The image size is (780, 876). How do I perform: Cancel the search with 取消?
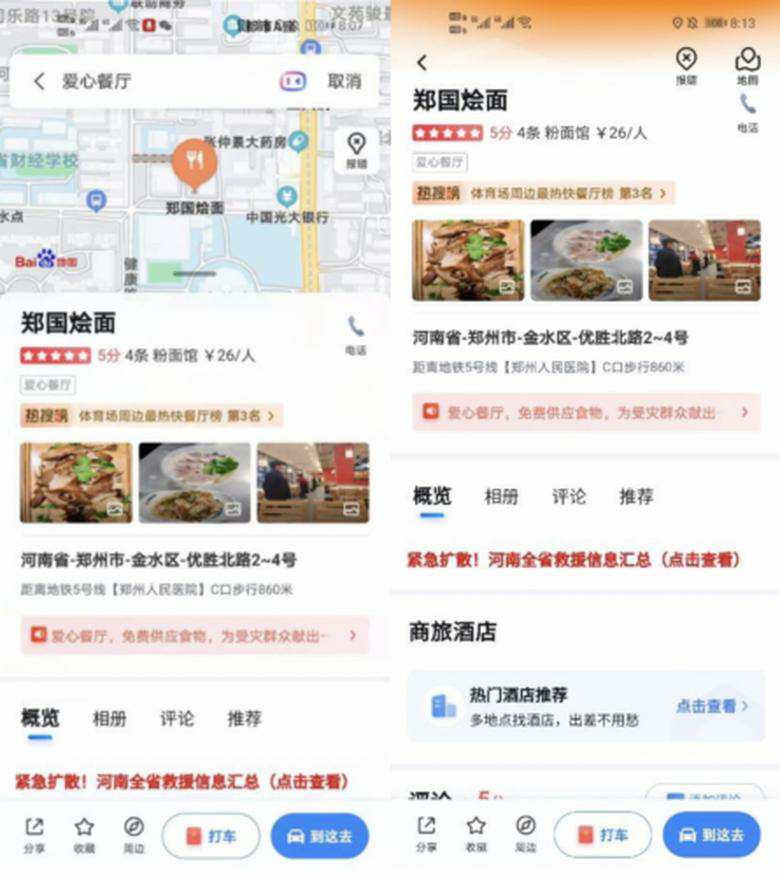[x=346, y=81]
